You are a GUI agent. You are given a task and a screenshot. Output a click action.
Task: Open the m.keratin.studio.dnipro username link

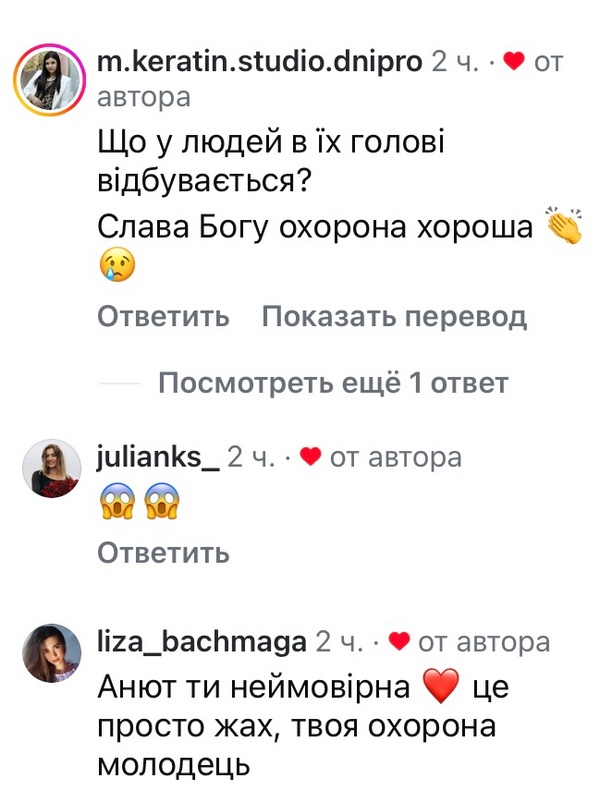260,62
